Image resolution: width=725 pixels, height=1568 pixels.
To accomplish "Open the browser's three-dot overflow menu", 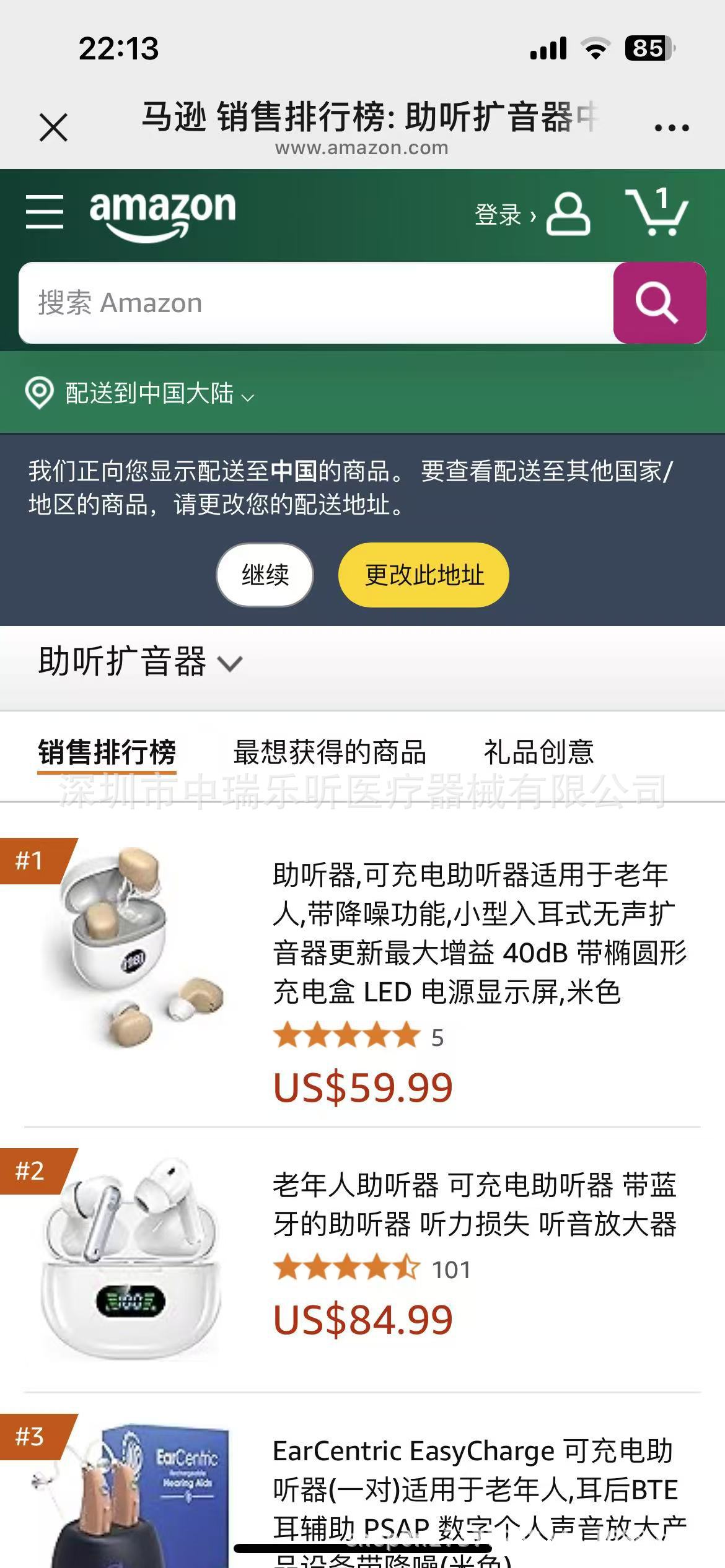I will 672,128.
